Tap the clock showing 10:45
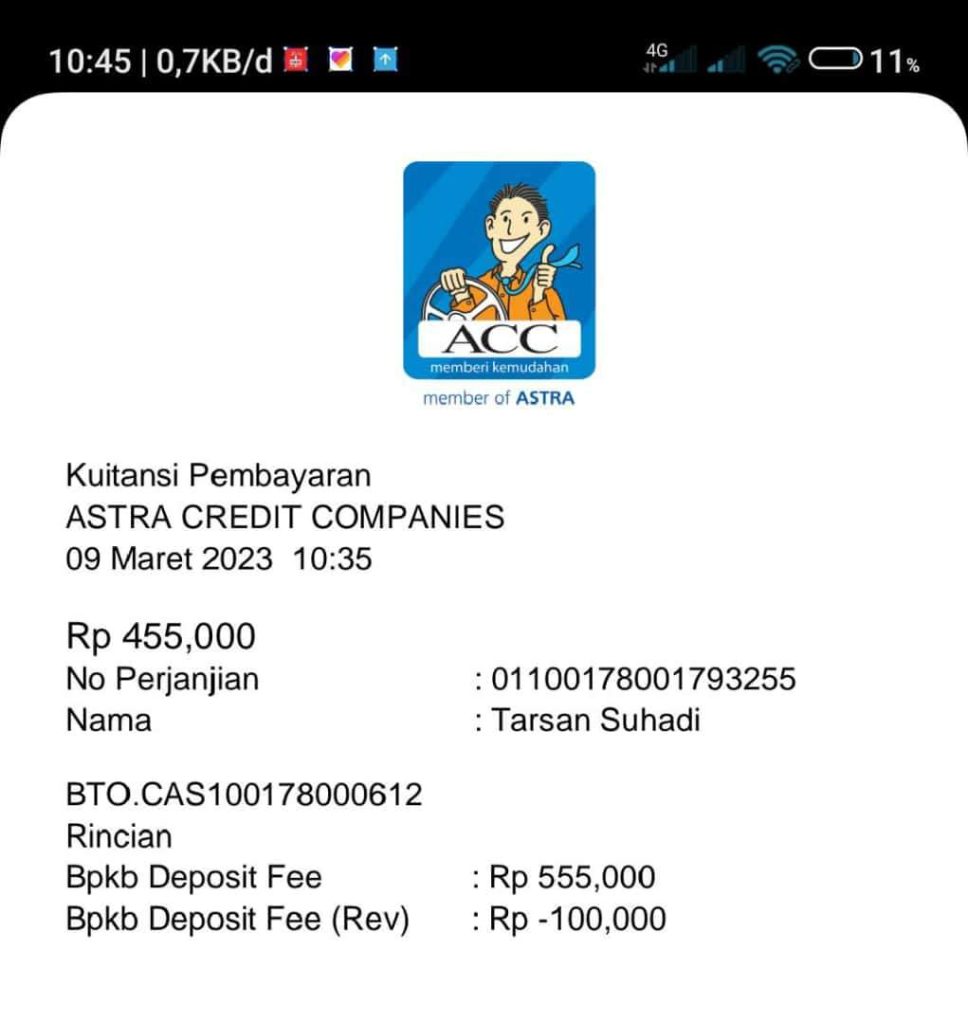 92,60
